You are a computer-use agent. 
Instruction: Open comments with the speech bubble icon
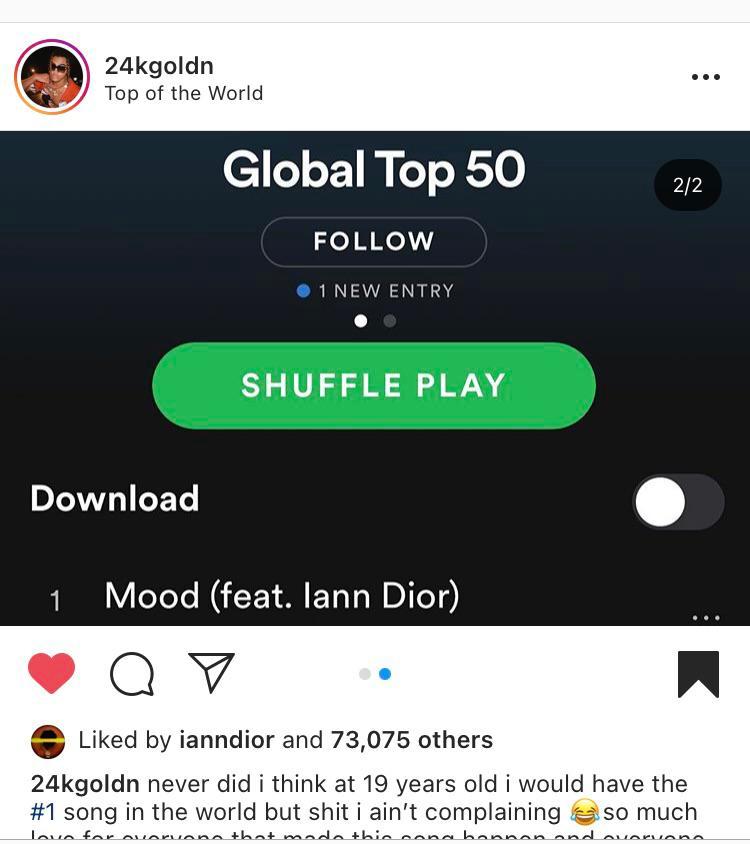point(132,673)
